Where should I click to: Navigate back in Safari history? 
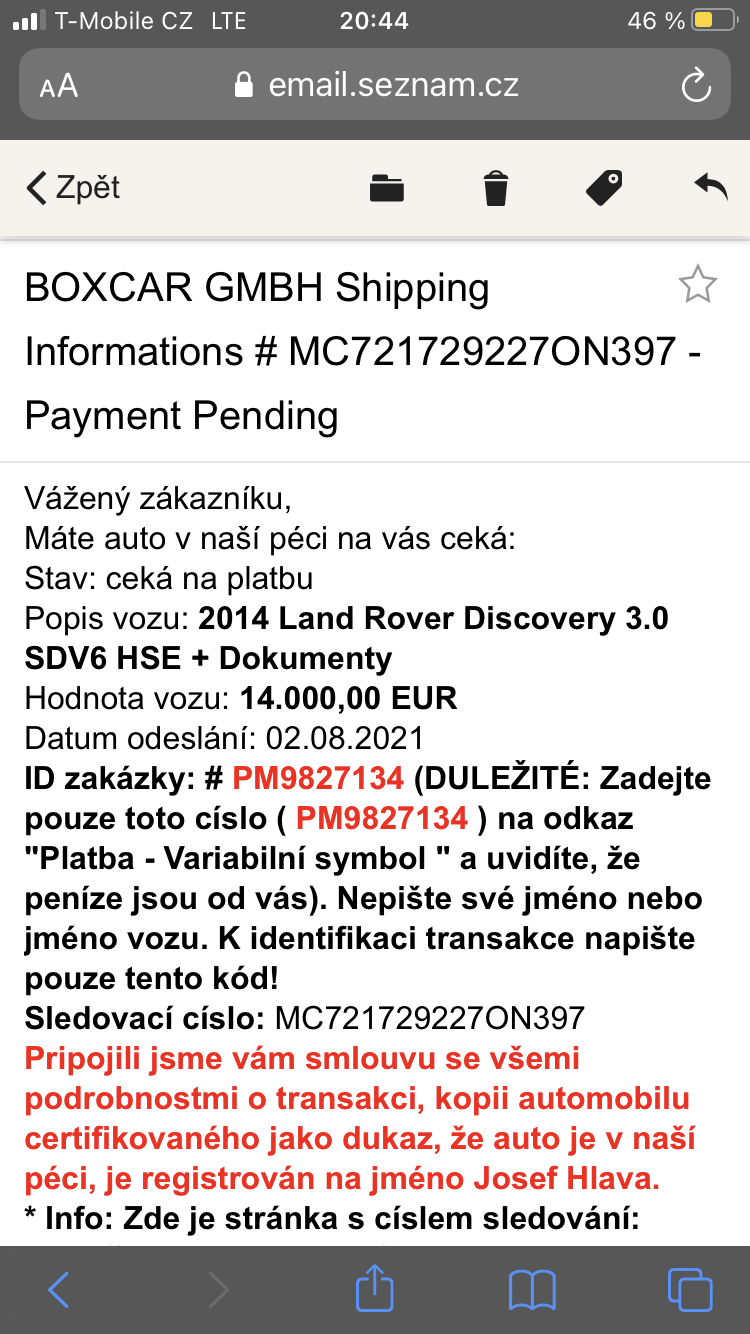58,1290
